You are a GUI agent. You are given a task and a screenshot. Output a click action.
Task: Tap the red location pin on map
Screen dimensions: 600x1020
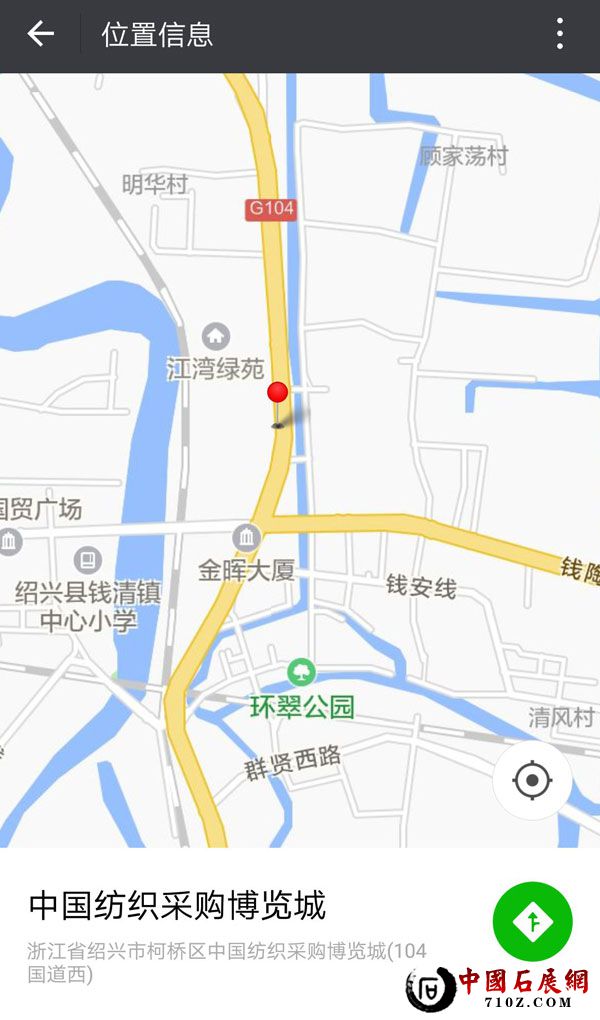[278, 394]
